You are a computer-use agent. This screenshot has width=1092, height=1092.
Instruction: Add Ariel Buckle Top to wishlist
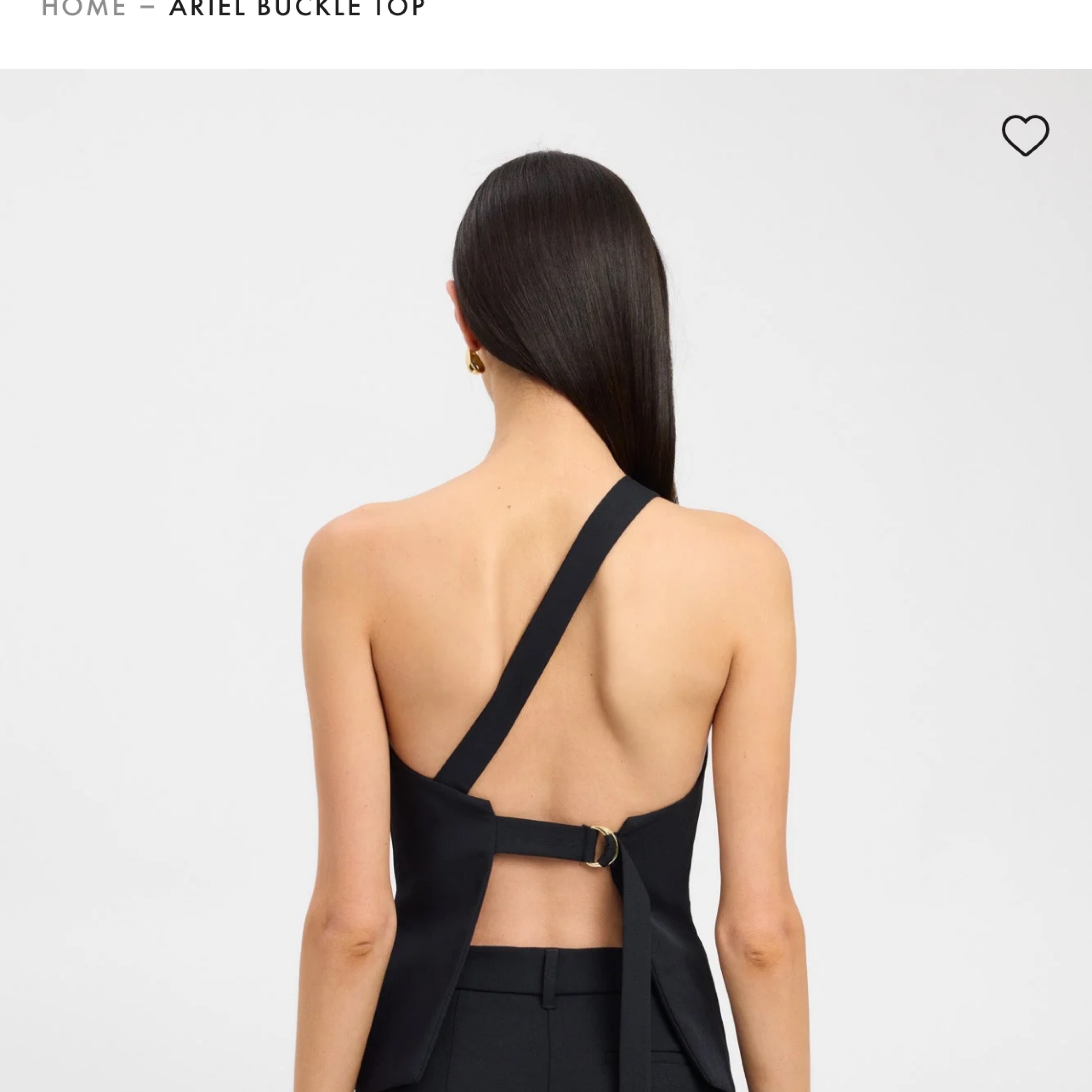[1025, 135]
